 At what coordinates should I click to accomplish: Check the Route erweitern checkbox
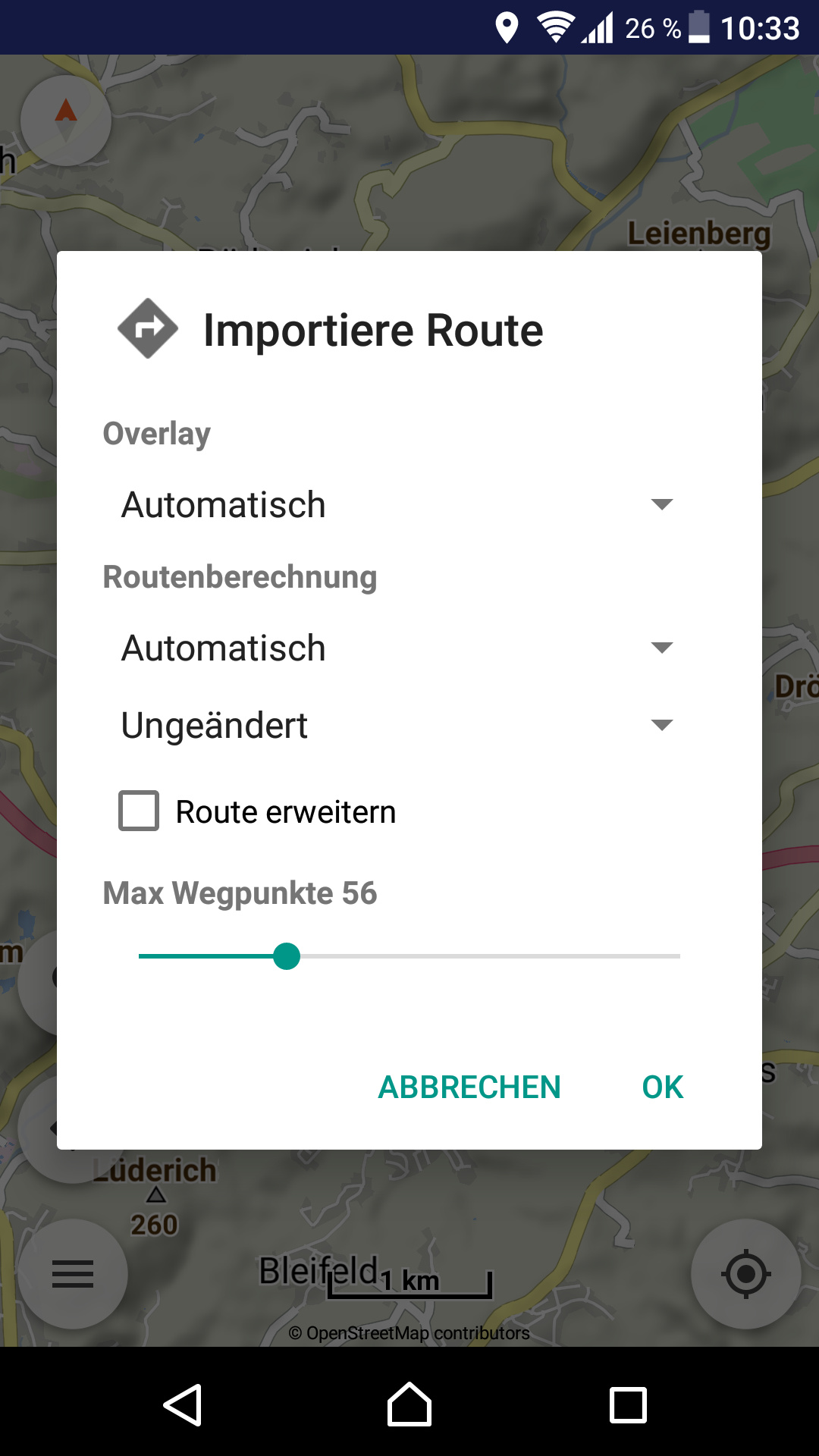pos(139,811)
